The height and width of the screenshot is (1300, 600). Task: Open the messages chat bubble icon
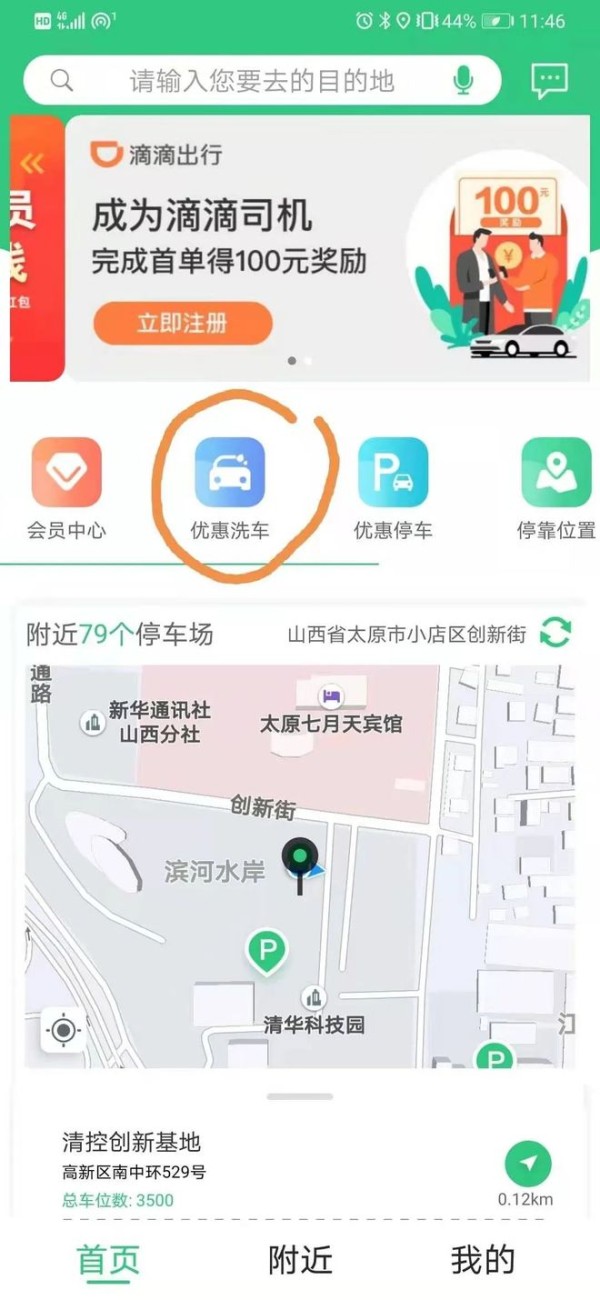[x=549, y=81]
